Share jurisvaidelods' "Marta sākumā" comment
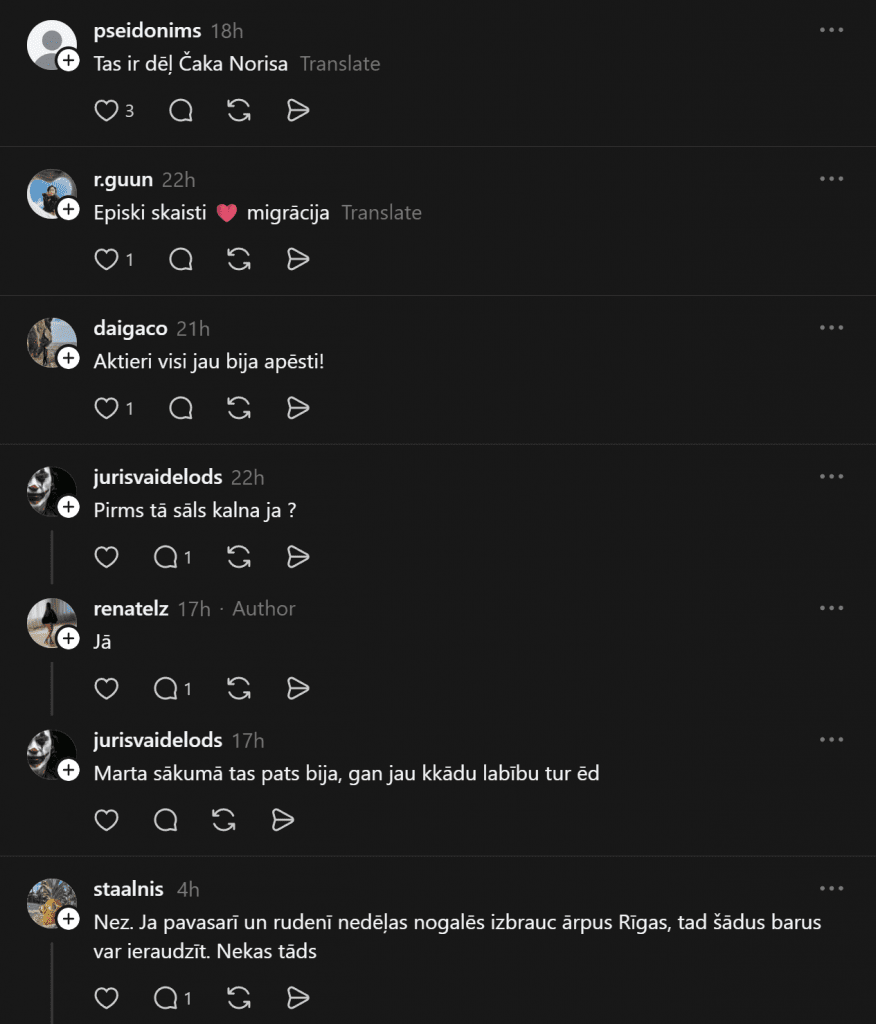 pyautogui.click(x=283, y=821)
